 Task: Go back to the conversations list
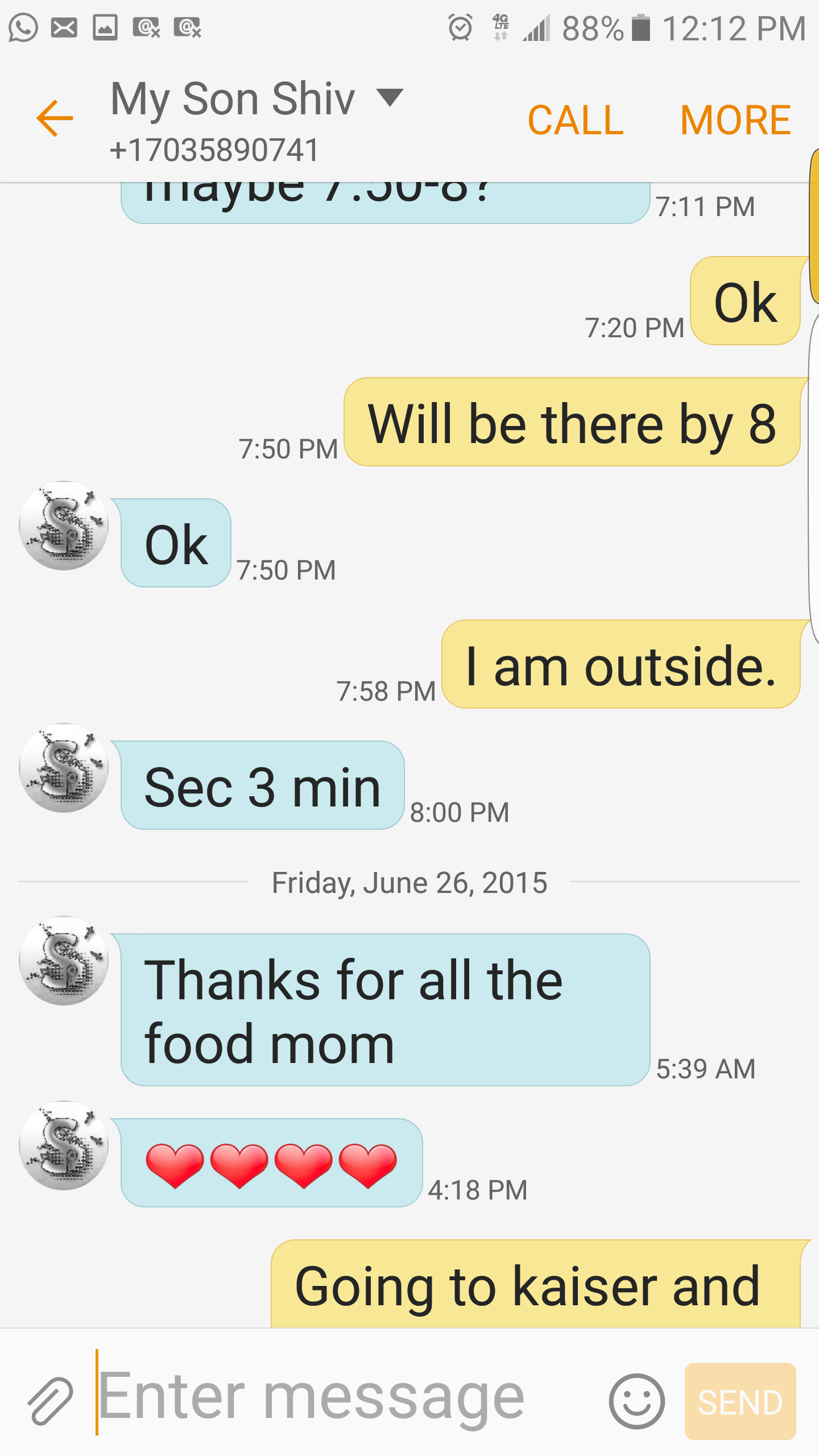tap(55, 118)
